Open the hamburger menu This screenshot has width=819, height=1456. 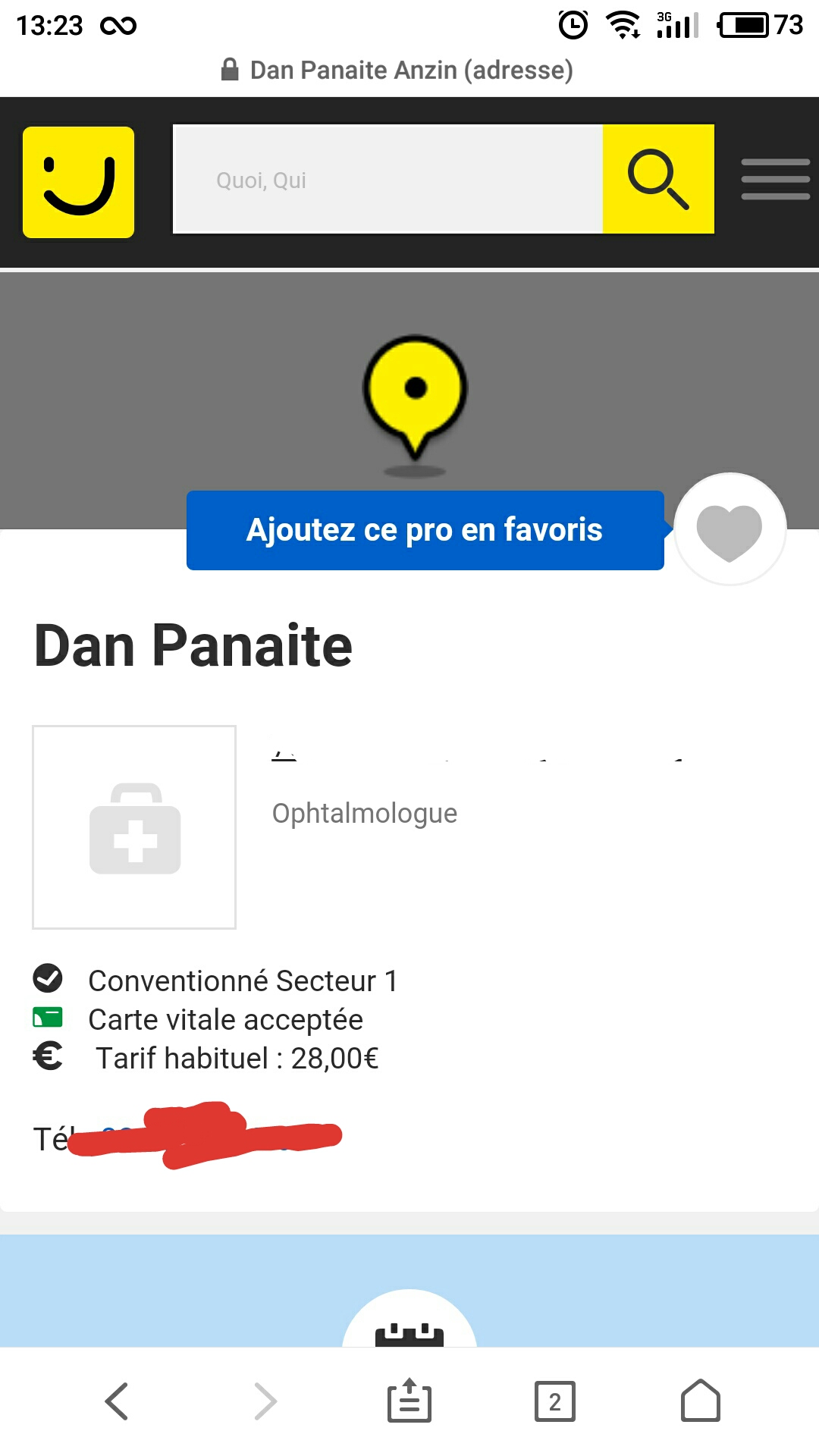point(775,180)
